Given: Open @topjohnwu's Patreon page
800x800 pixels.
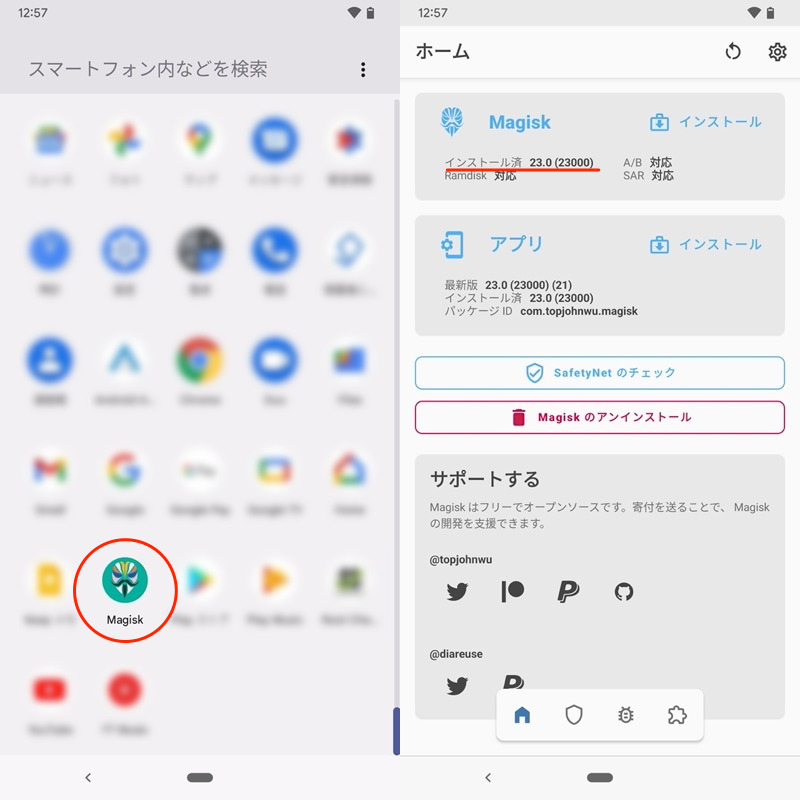Looking at the screenshot, I should 513,592.
